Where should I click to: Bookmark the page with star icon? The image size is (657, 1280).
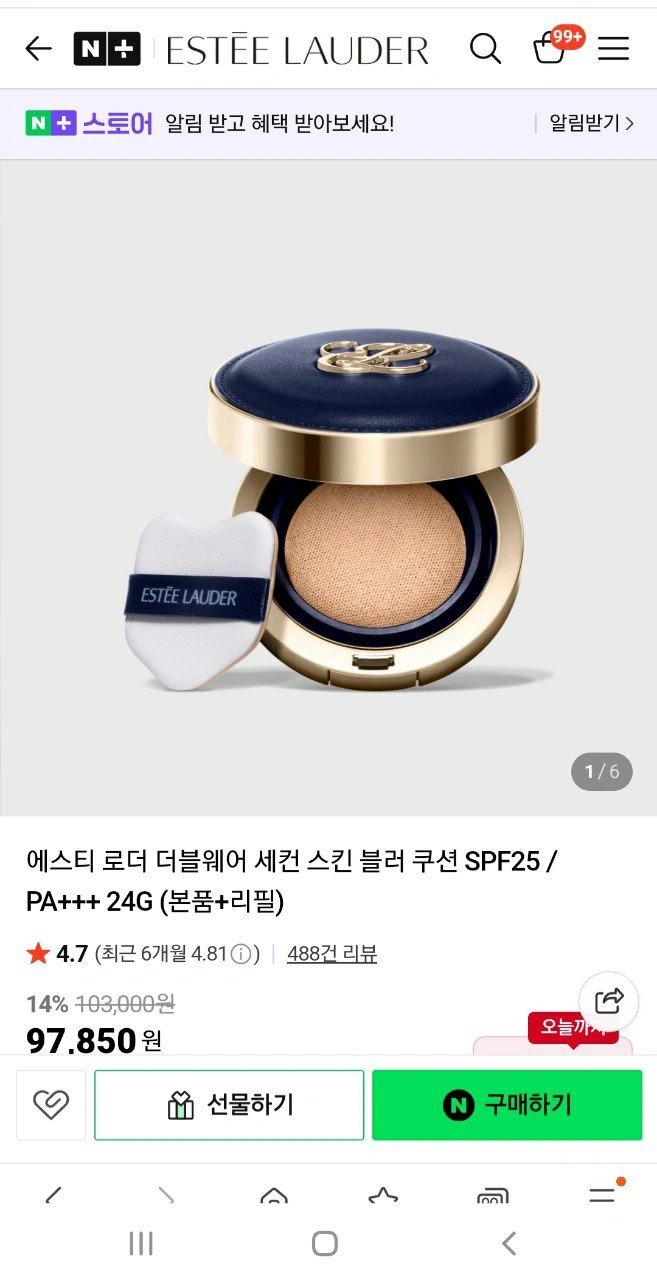(383, 1195)
